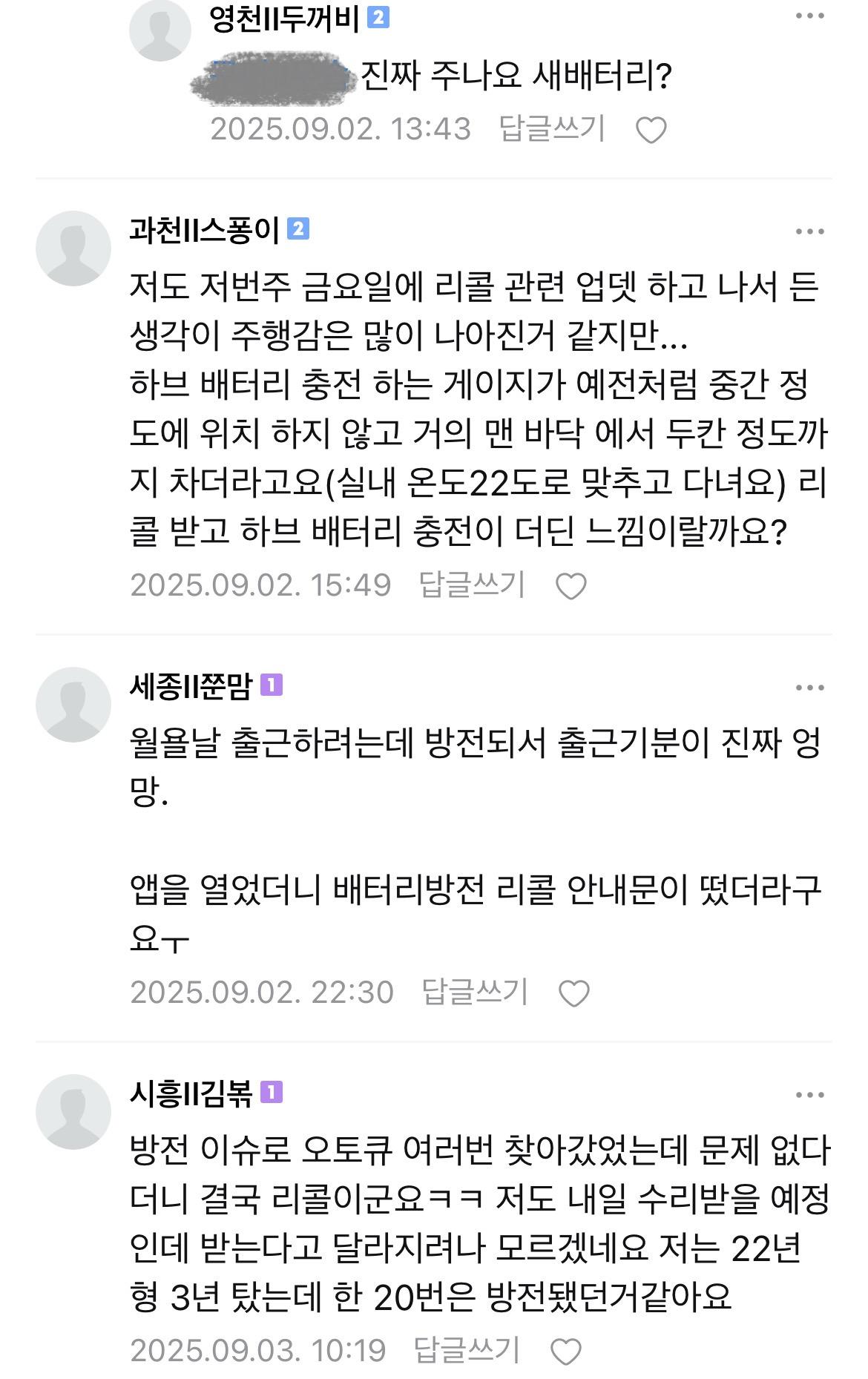Open overflow menu on 세종II쭌맘's comment

coord(809,688)
